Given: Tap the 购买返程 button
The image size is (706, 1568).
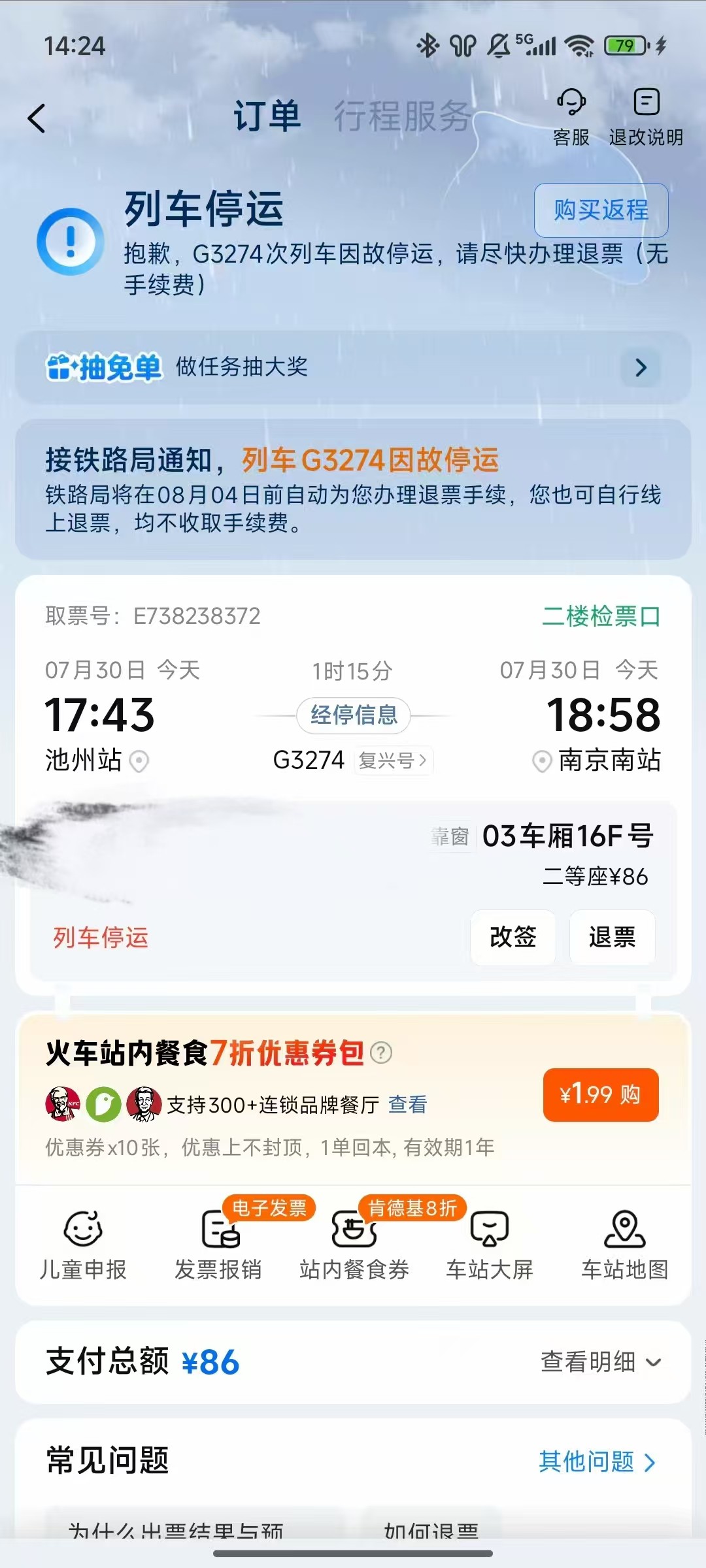Looking at the screenshot, I should click(601, 210).
